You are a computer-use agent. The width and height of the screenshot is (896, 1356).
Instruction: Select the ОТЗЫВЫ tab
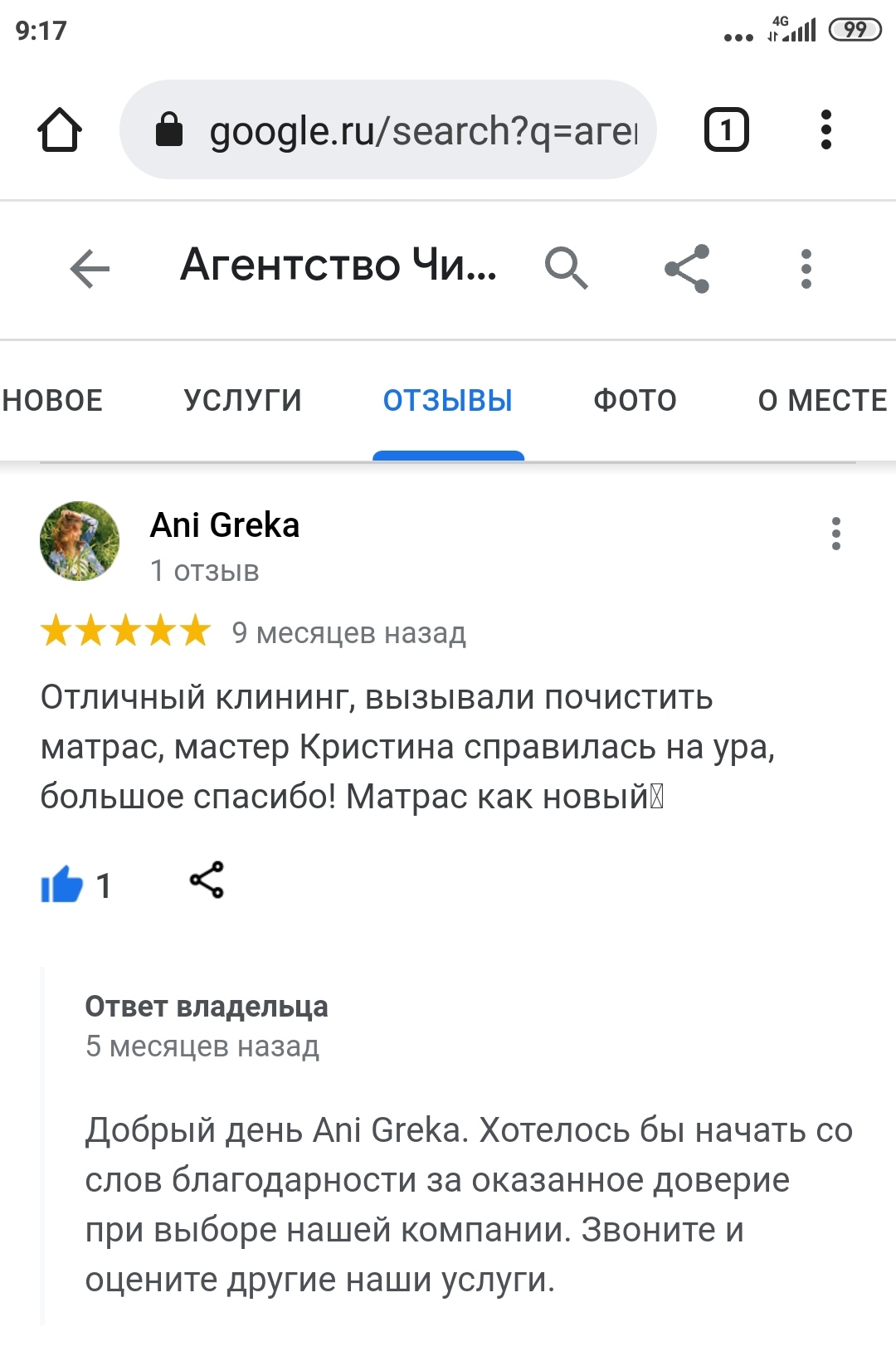[447, 401]
